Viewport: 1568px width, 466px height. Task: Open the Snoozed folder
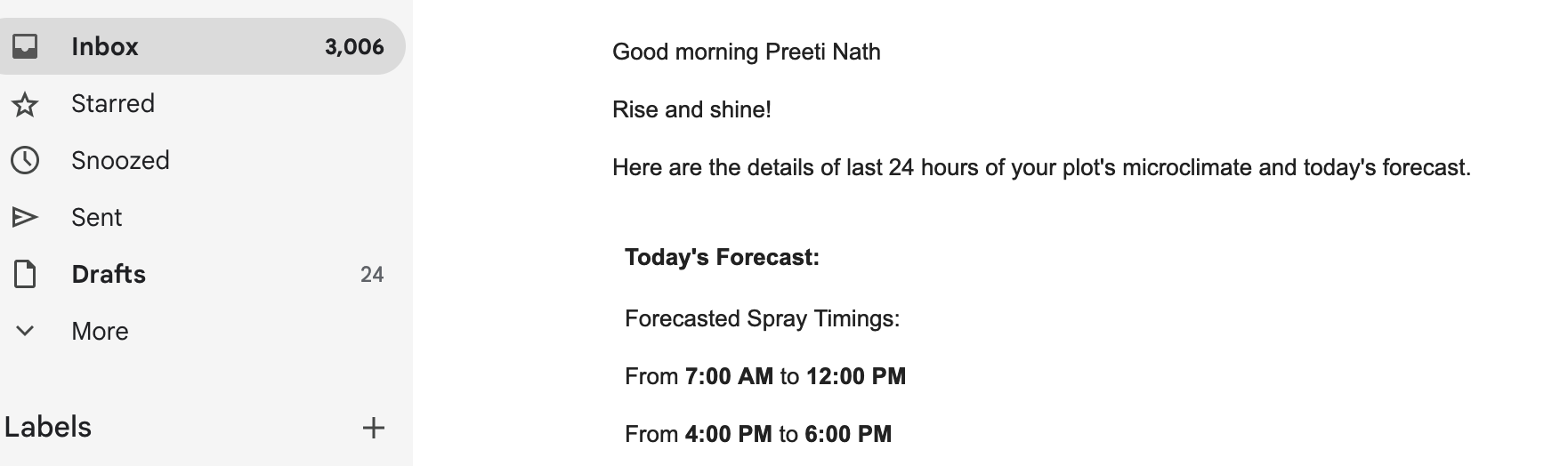click(x=120, y=161)
